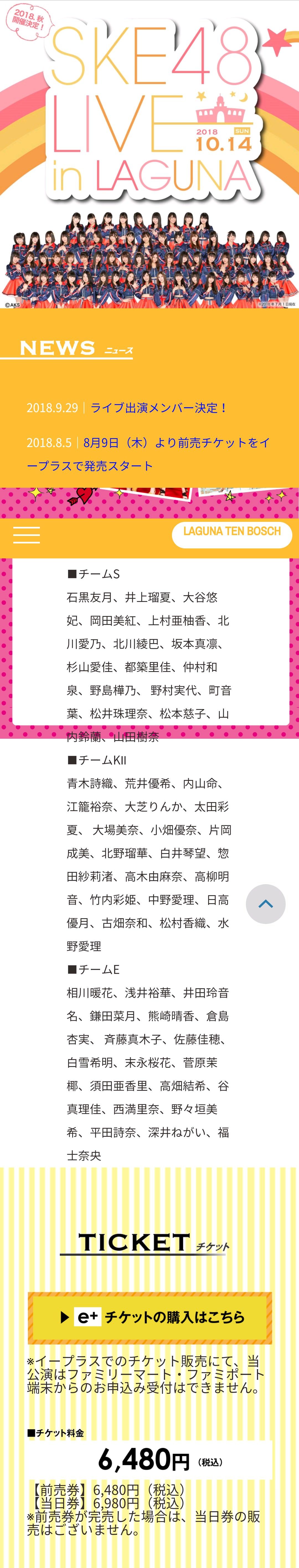This screenshot has width=299, height=1568.
Task: Tap the scroll-to-top arrow button
Action: tap(266, 904)
